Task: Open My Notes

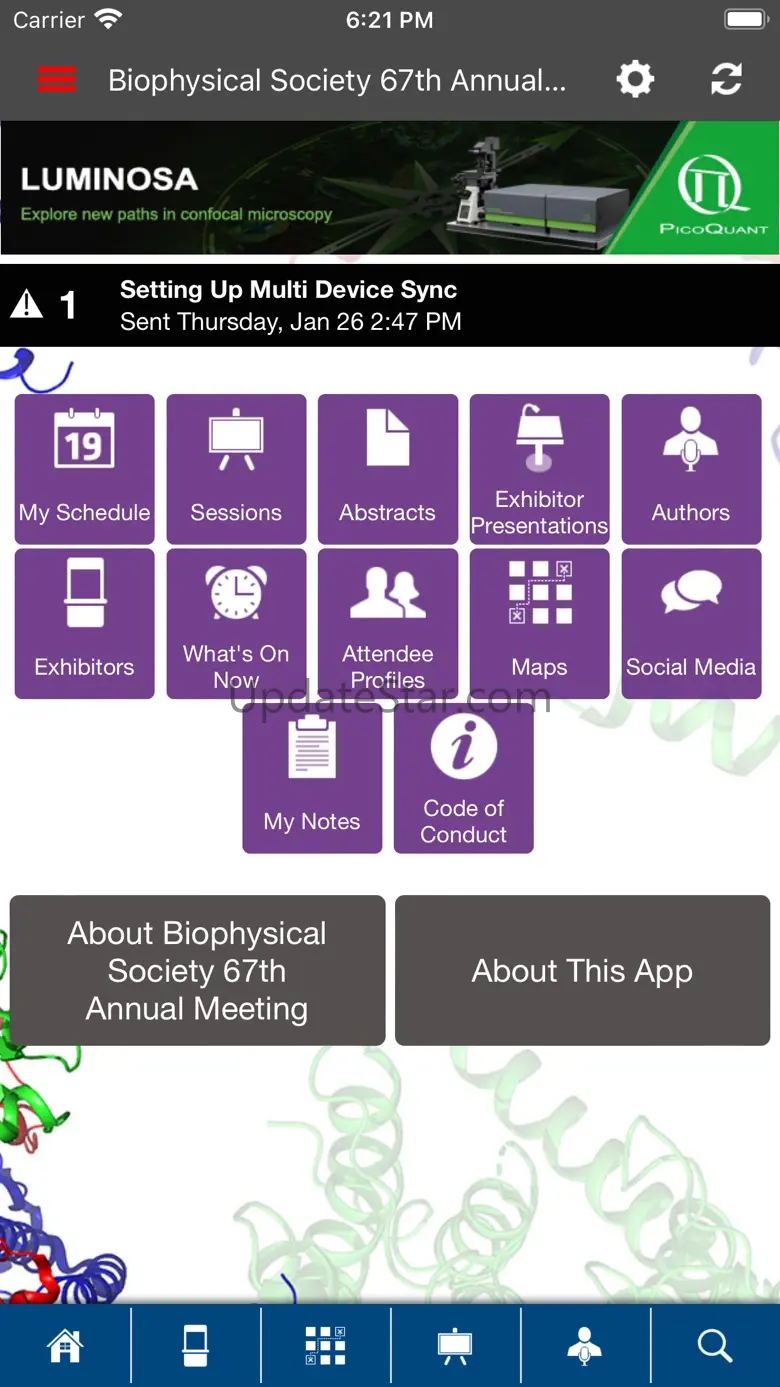Action: click(x=312, y=778)
